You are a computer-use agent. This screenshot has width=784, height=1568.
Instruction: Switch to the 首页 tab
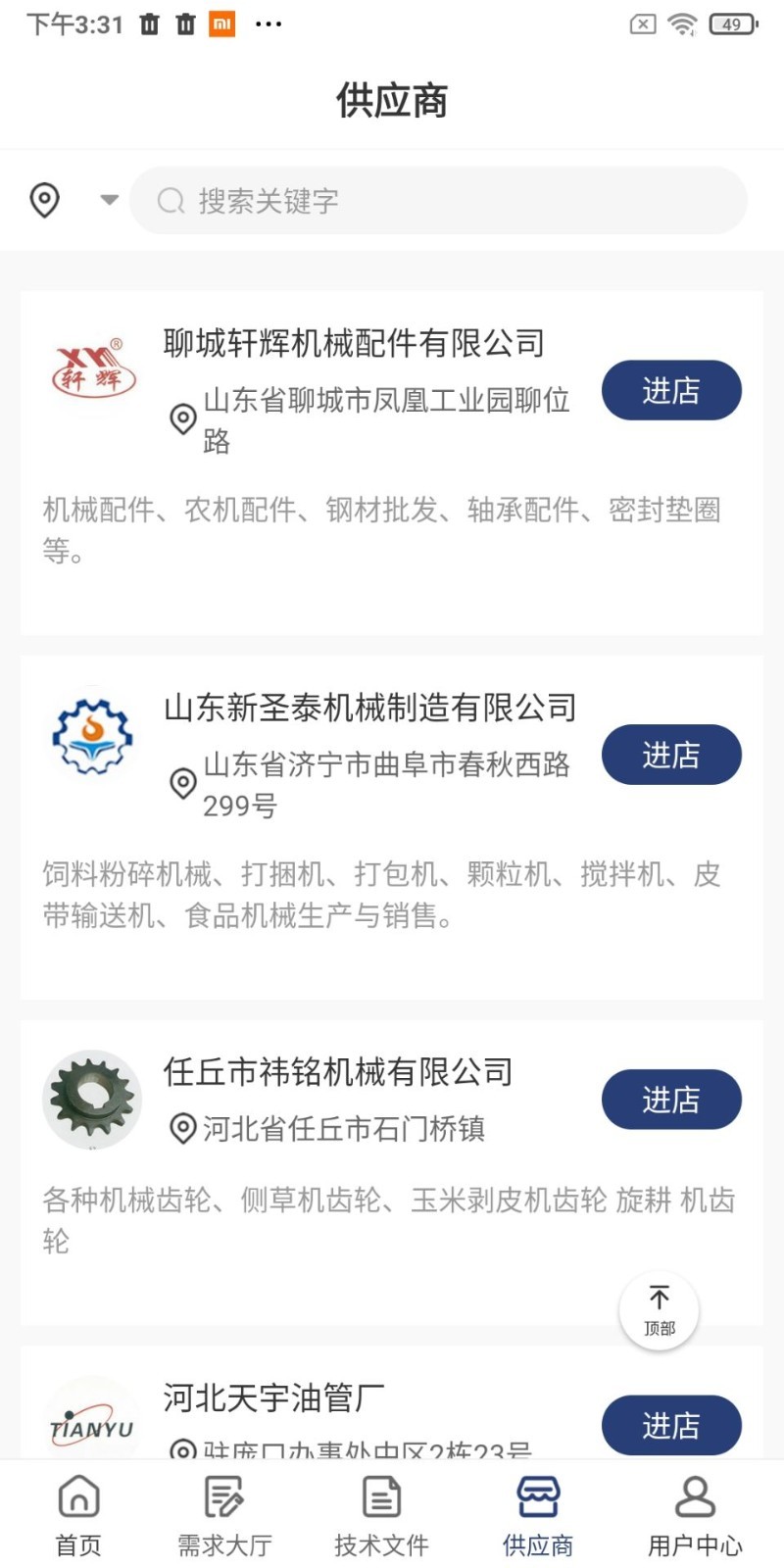pyautogui.click(x=78, y=1515)
